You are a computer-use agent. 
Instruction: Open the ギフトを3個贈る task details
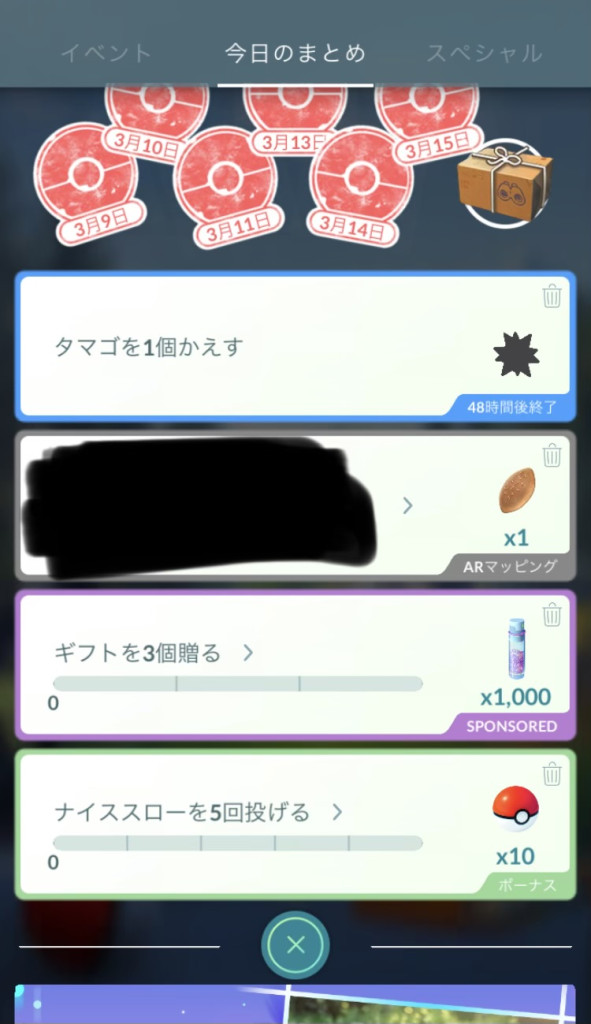(248, 652)
